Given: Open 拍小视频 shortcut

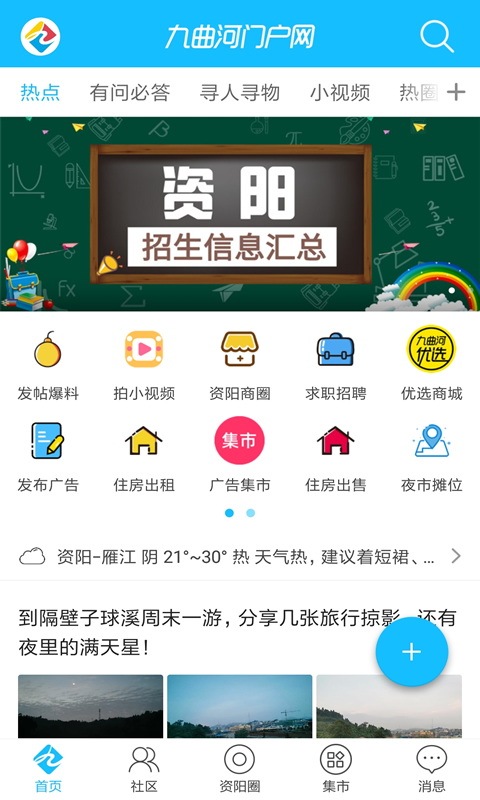Looking at the screenshot, I should [x=144, y=366].
